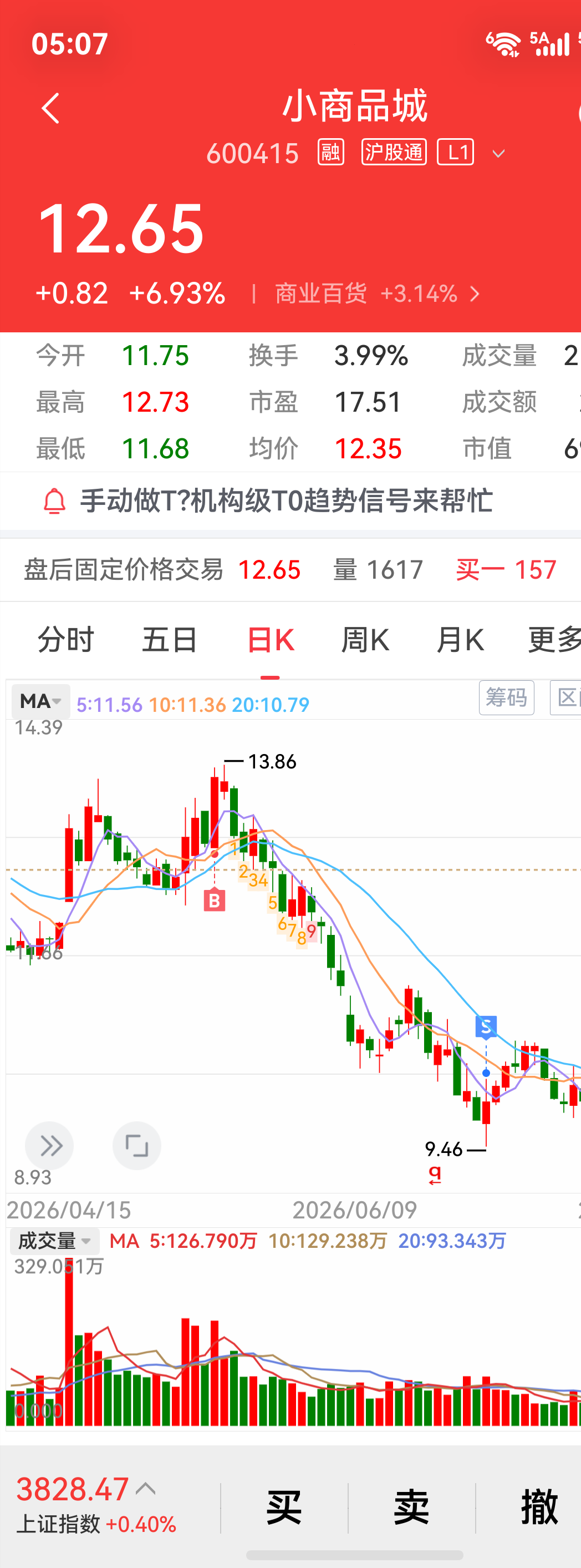
Task: Switch to the 月K chart tab
Action: pyautogui.click(x=460, y=640)
